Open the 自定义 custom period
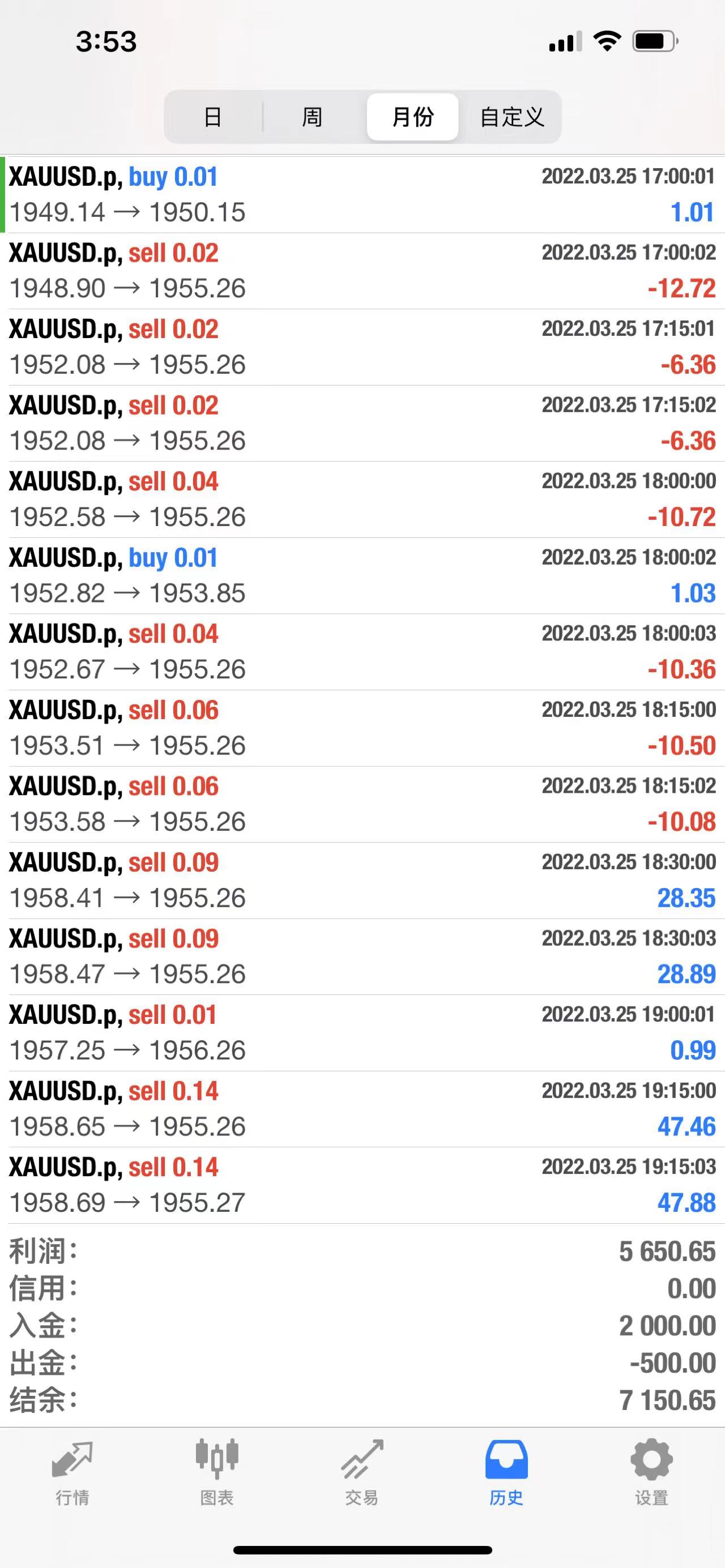The width and height of the screenshot is (725, 1568). coord(511,116)
